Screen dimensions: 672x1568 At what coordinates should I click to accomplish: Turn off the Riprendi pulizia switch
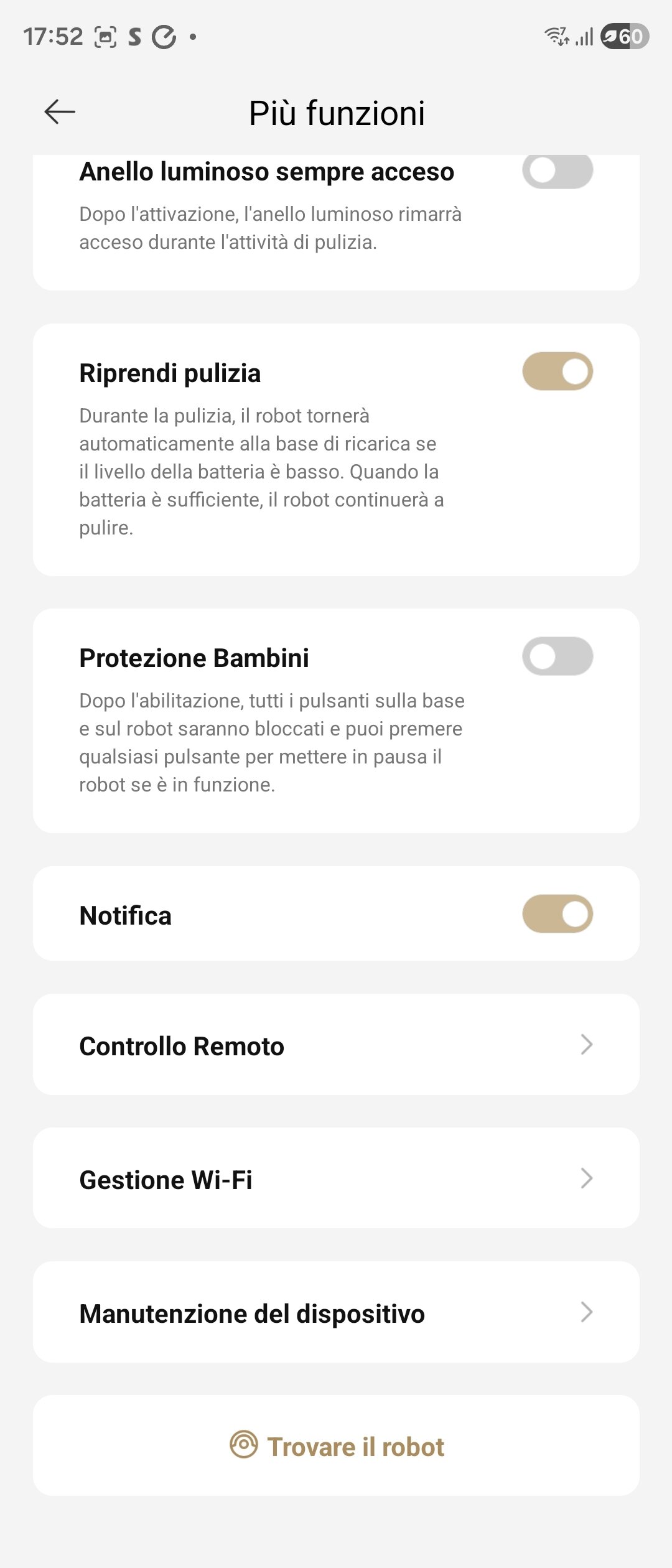tap(558, 371)
